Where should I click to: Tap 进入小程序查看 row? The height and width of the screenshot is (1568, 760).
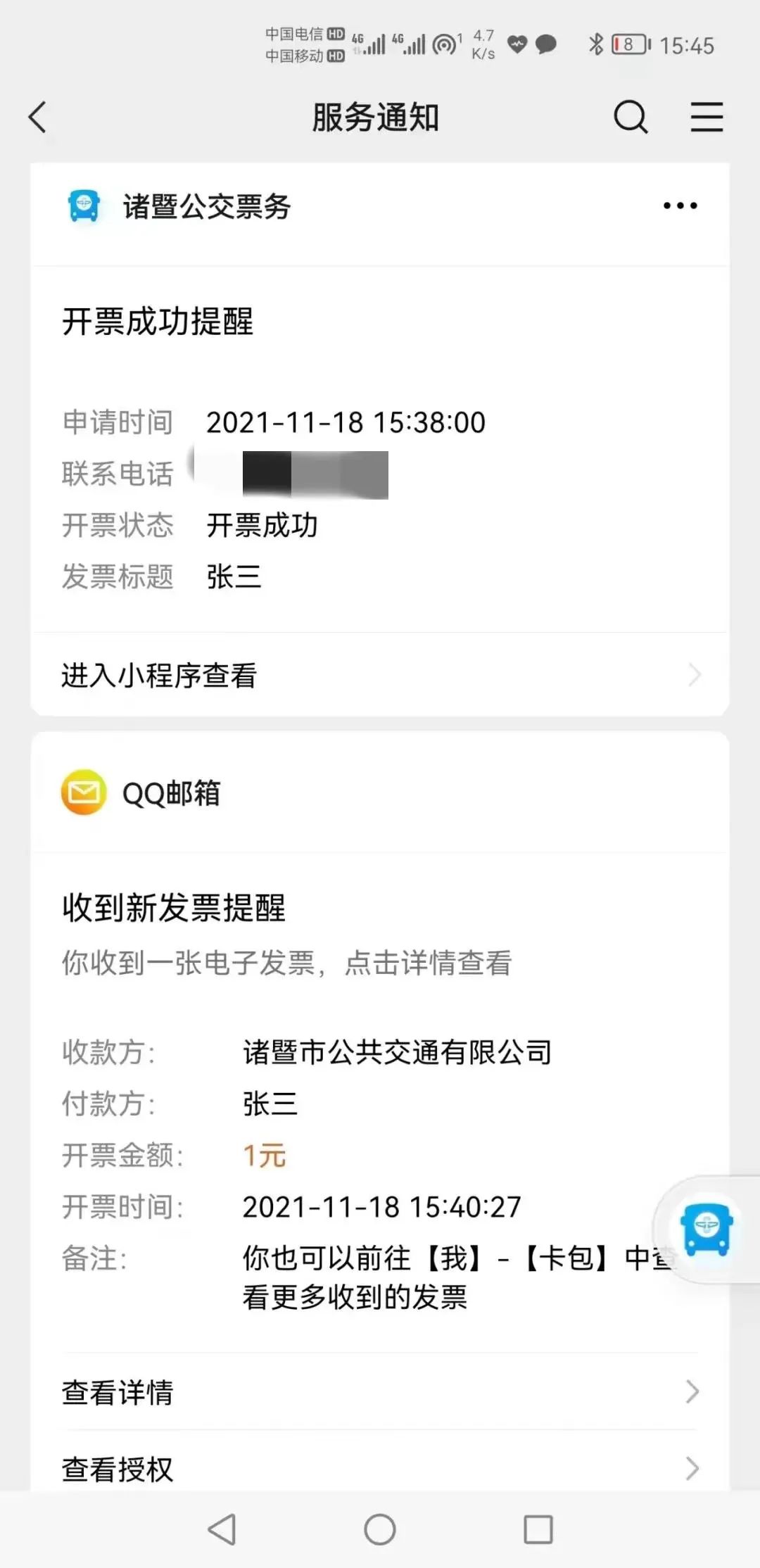pyautogui.click(x=380, y=675)
